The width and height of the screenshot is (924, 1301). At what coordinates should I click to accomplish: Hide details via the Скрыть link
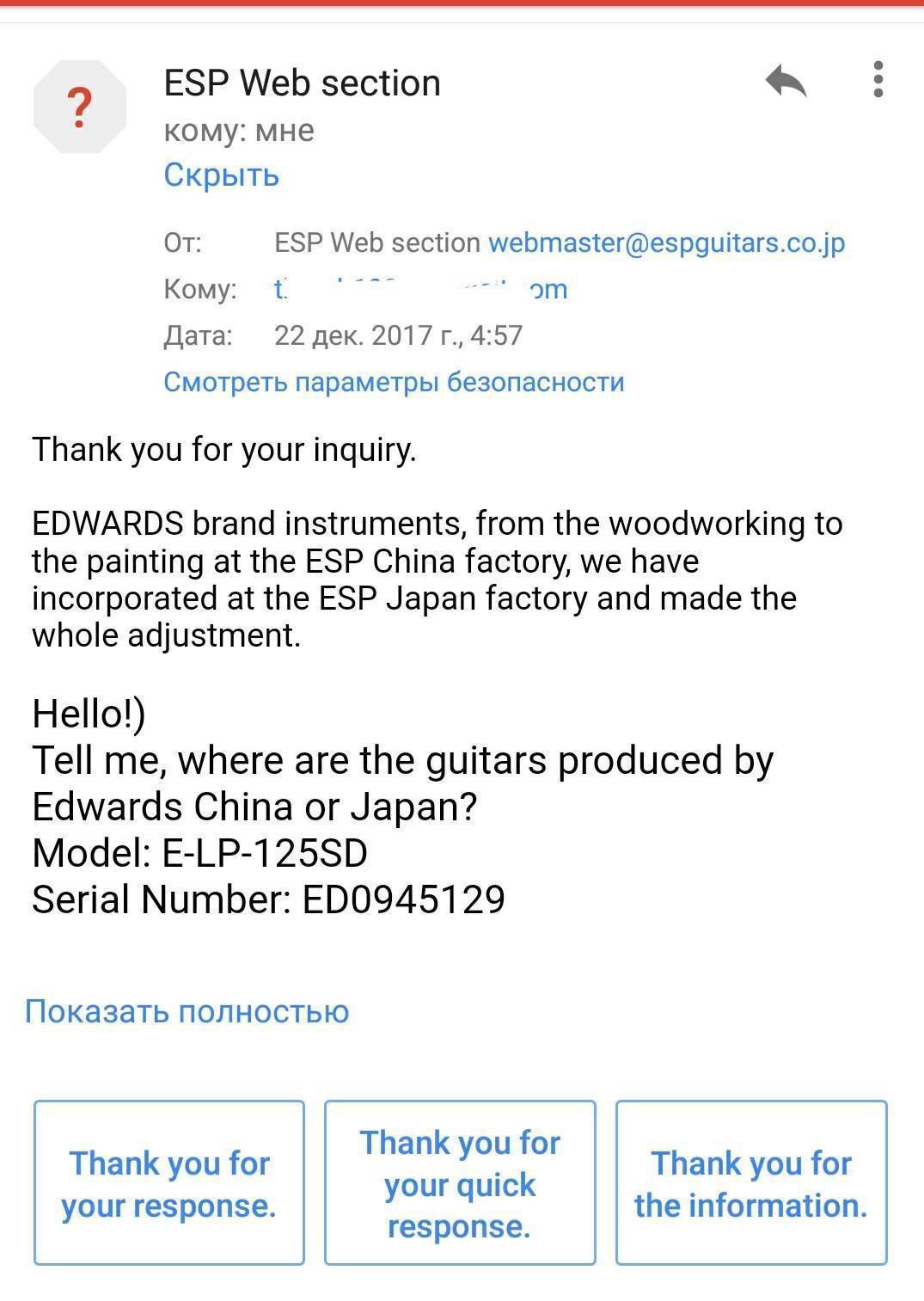pos(221,175)
